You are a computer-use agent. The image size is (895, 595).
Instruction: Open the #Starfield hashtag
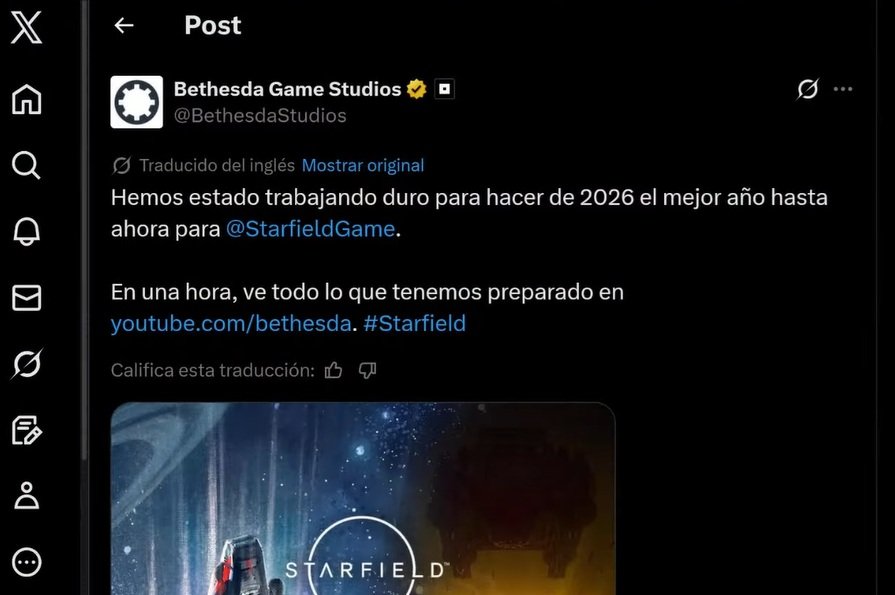click(x=414, y=323)
